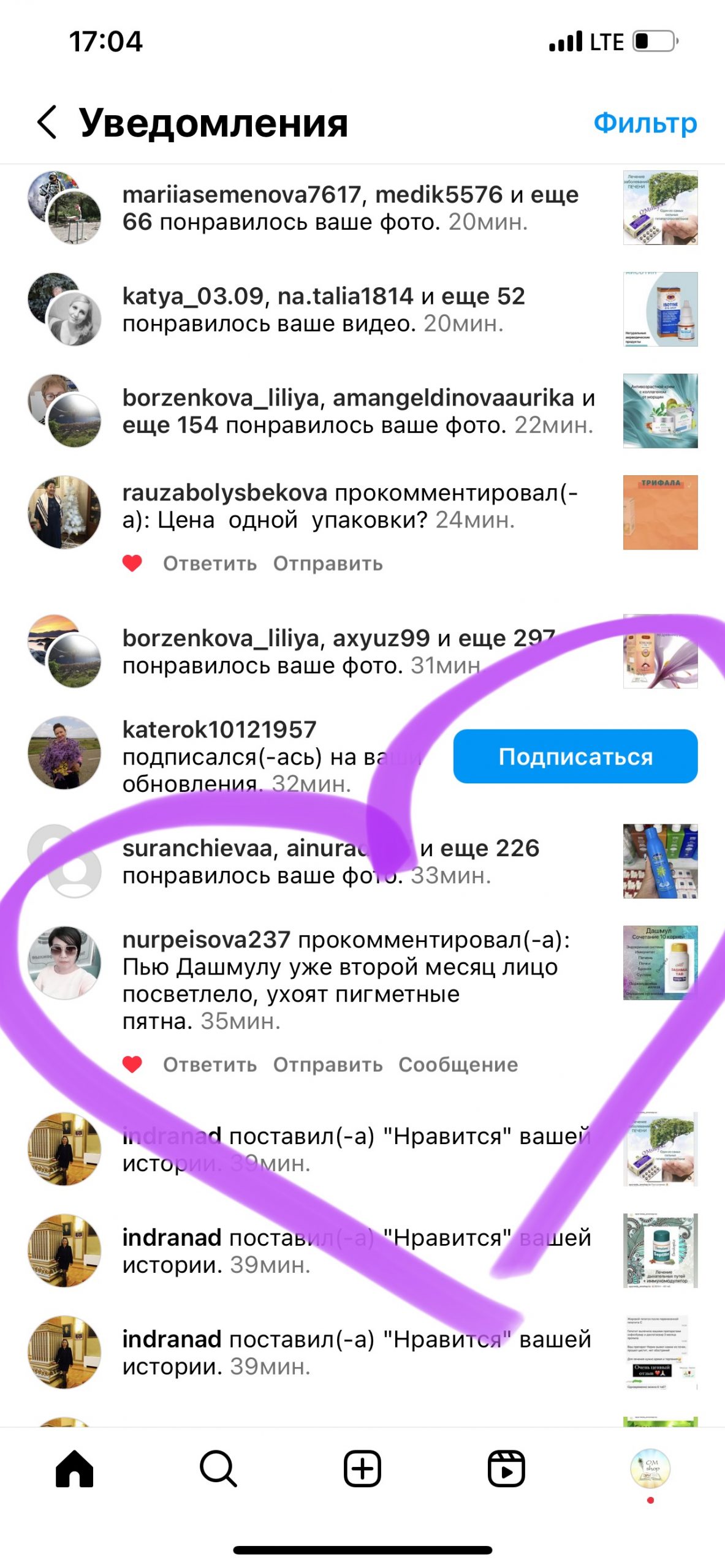Open the photo liked by mariiasemenova7617
The width and height of the screenshot is (725, 1568).
(660, 208)
